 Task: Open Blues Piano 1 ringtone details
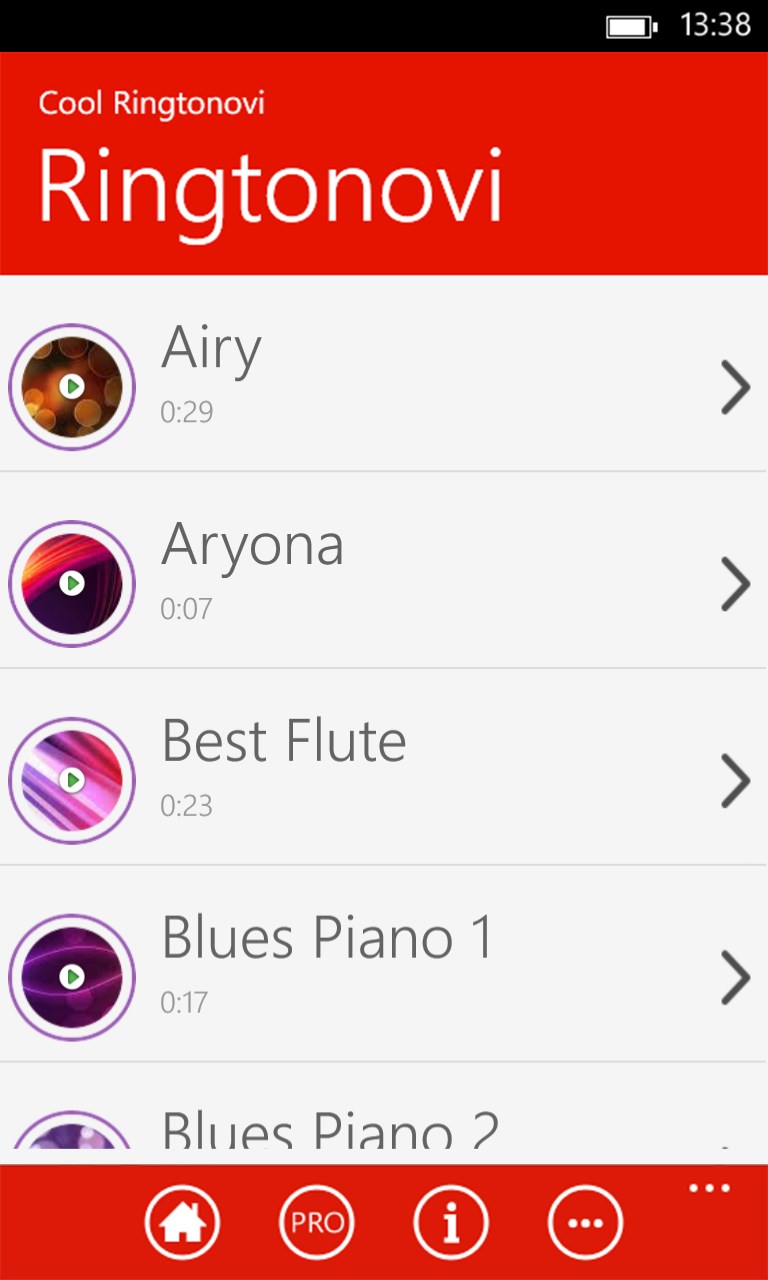coord(735,978)
